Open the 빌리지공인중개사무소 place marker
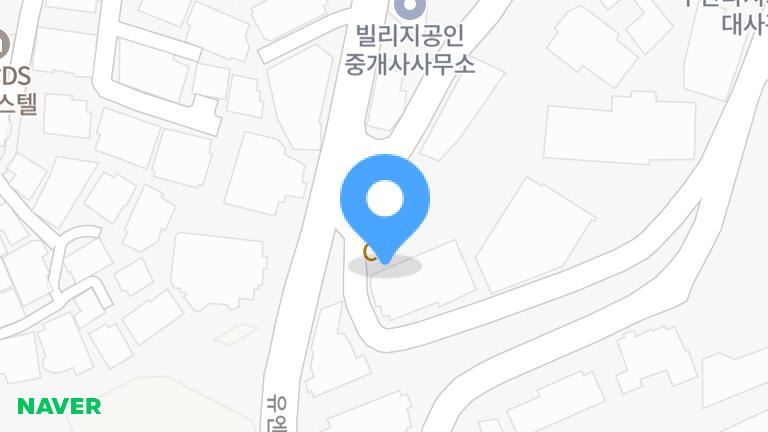This screenshot has width=768, height=432. coord(408,9)
